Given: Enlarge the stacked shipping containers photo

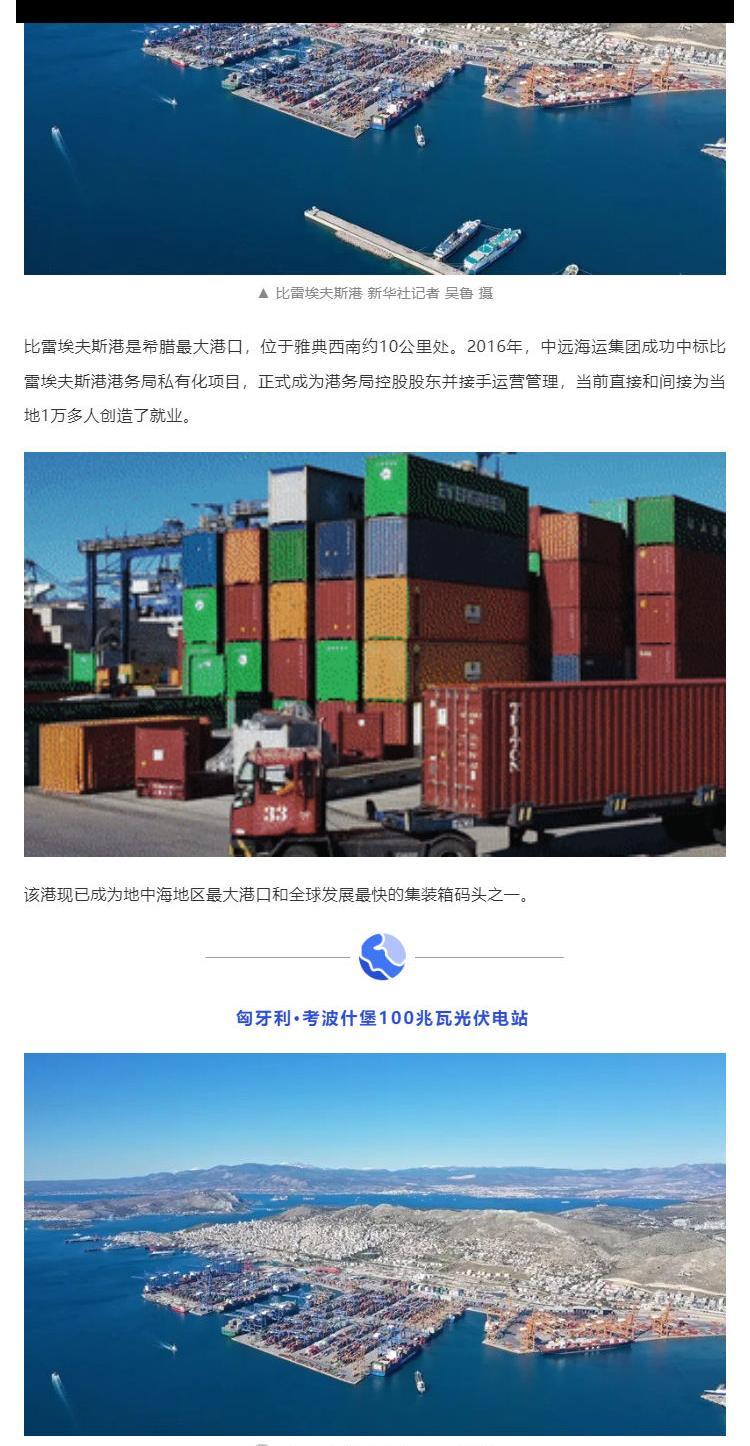Looking at the screenshot, I should pos(375,654).
